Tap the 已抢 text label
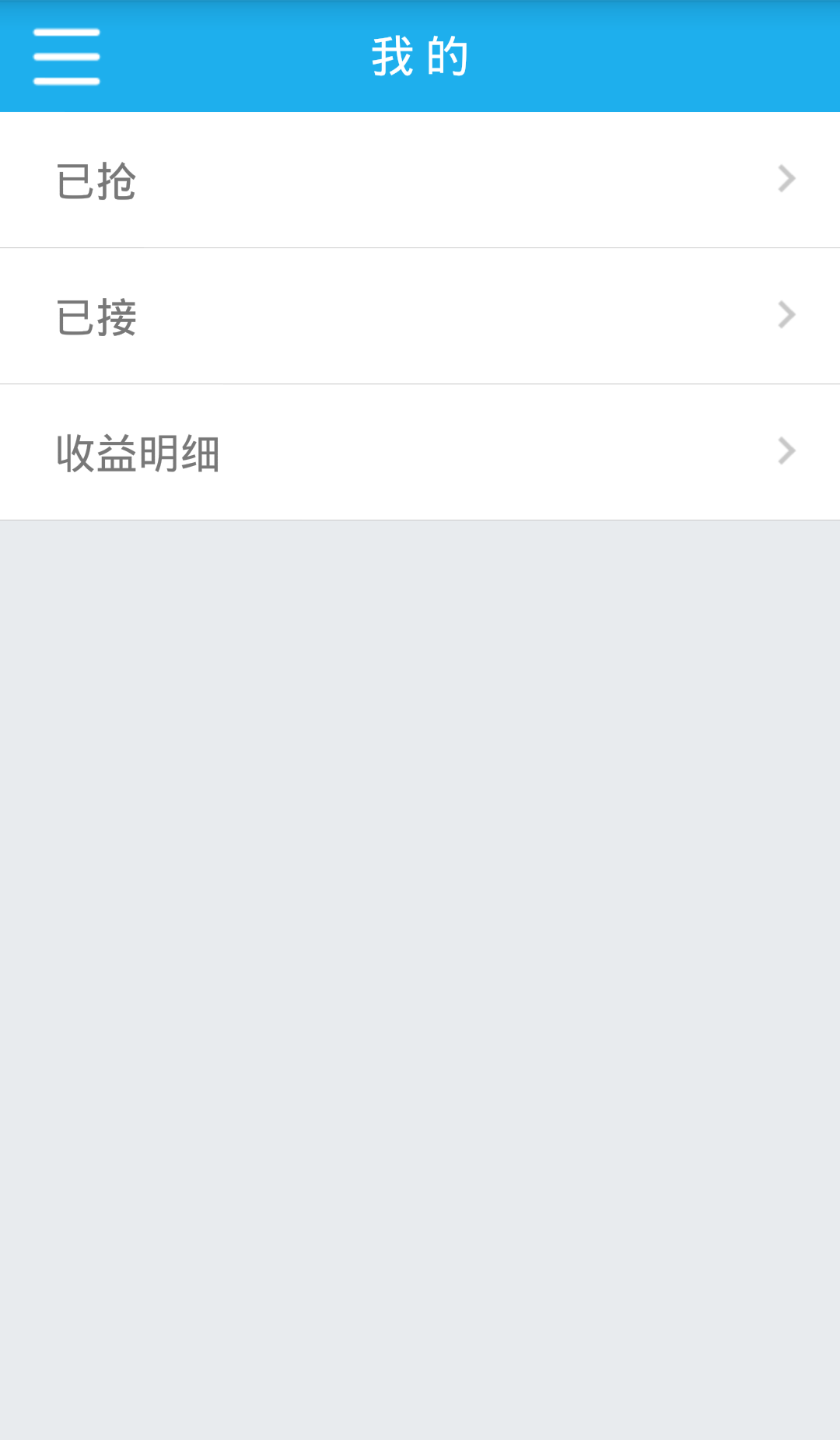The height and width of the screenshot is (1440, 840). pyautogui.click(x=95, y=180)
